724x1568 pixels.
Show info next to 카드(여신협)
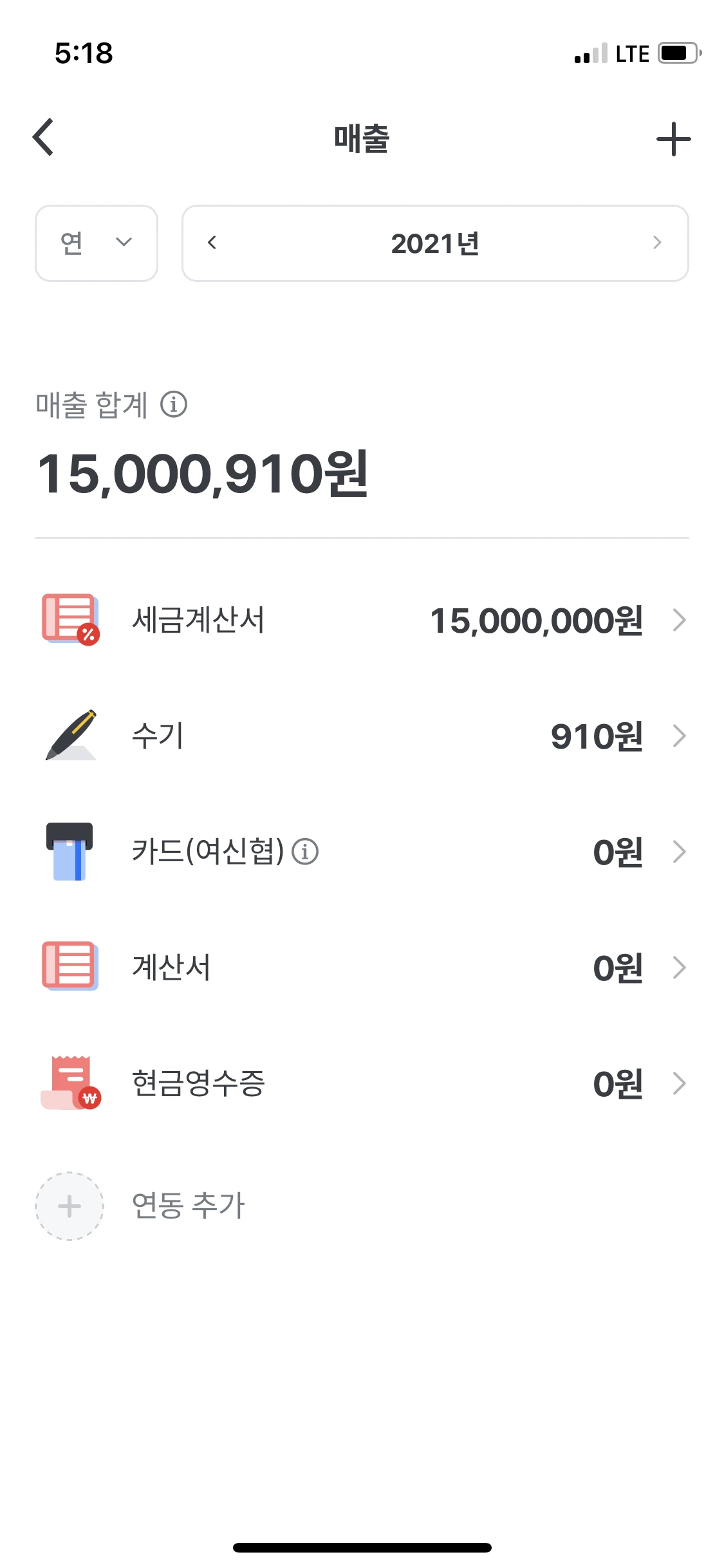tap(305, 852)
